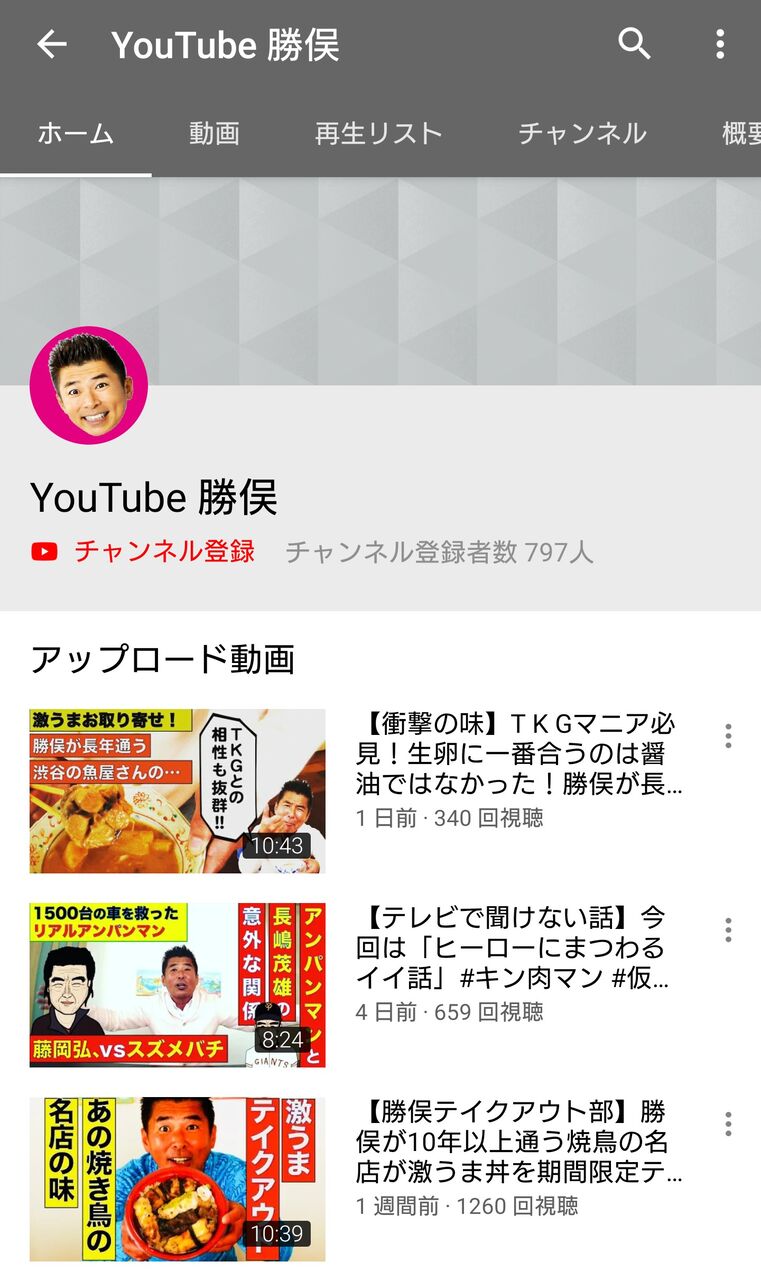Switch to the 動画 tab
The height and width of the screenshot is (1280, 761).
pos(214,134)
